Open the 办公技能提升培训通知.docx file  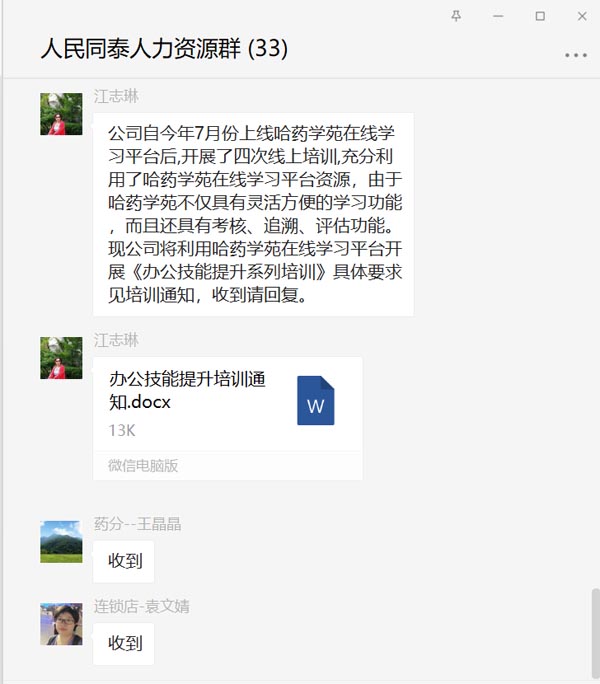[x=228, y=403]
